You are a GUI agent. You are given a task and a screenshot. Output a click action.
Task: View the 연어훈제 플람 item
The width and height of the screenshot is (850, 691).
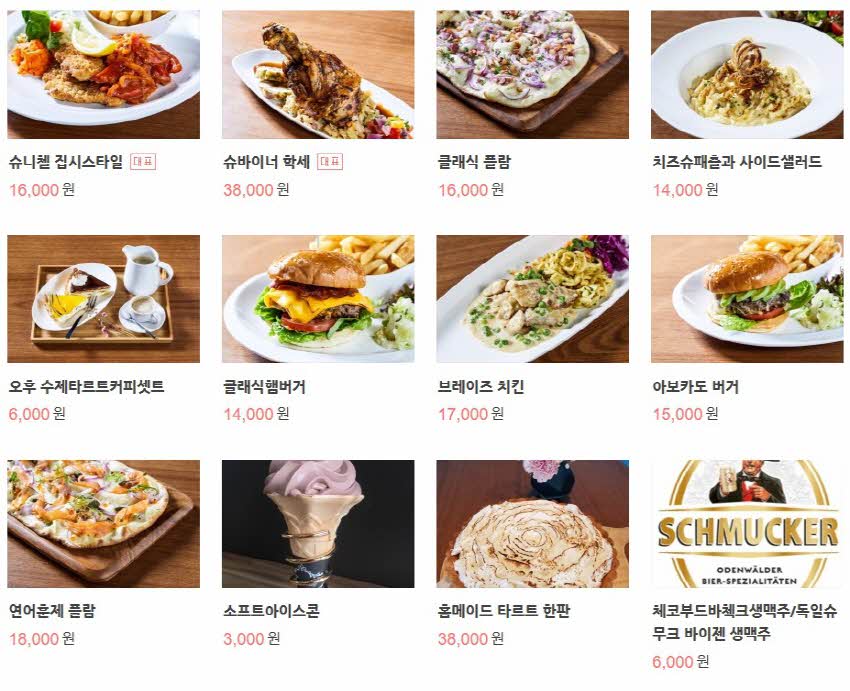point(103,524)
